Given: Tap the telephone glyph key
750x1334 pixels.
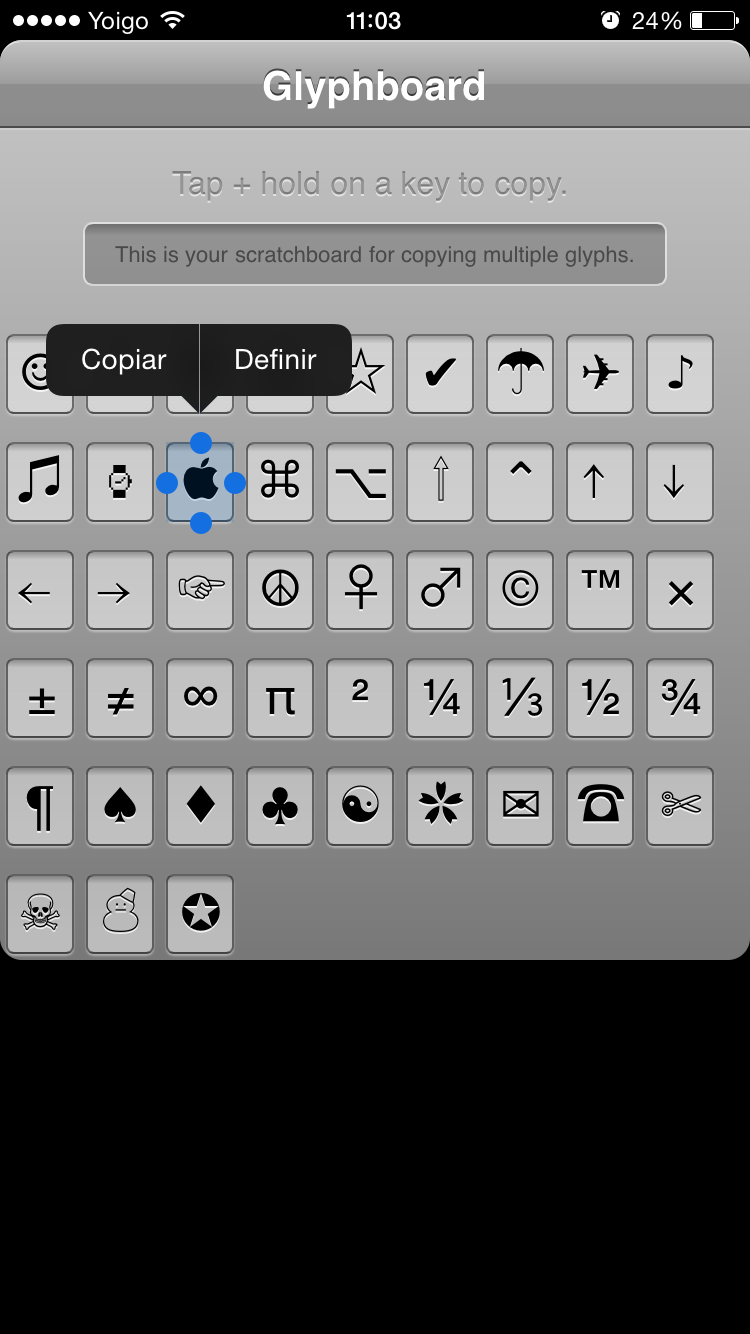Looking at the screenshot, I should [600, 806].
